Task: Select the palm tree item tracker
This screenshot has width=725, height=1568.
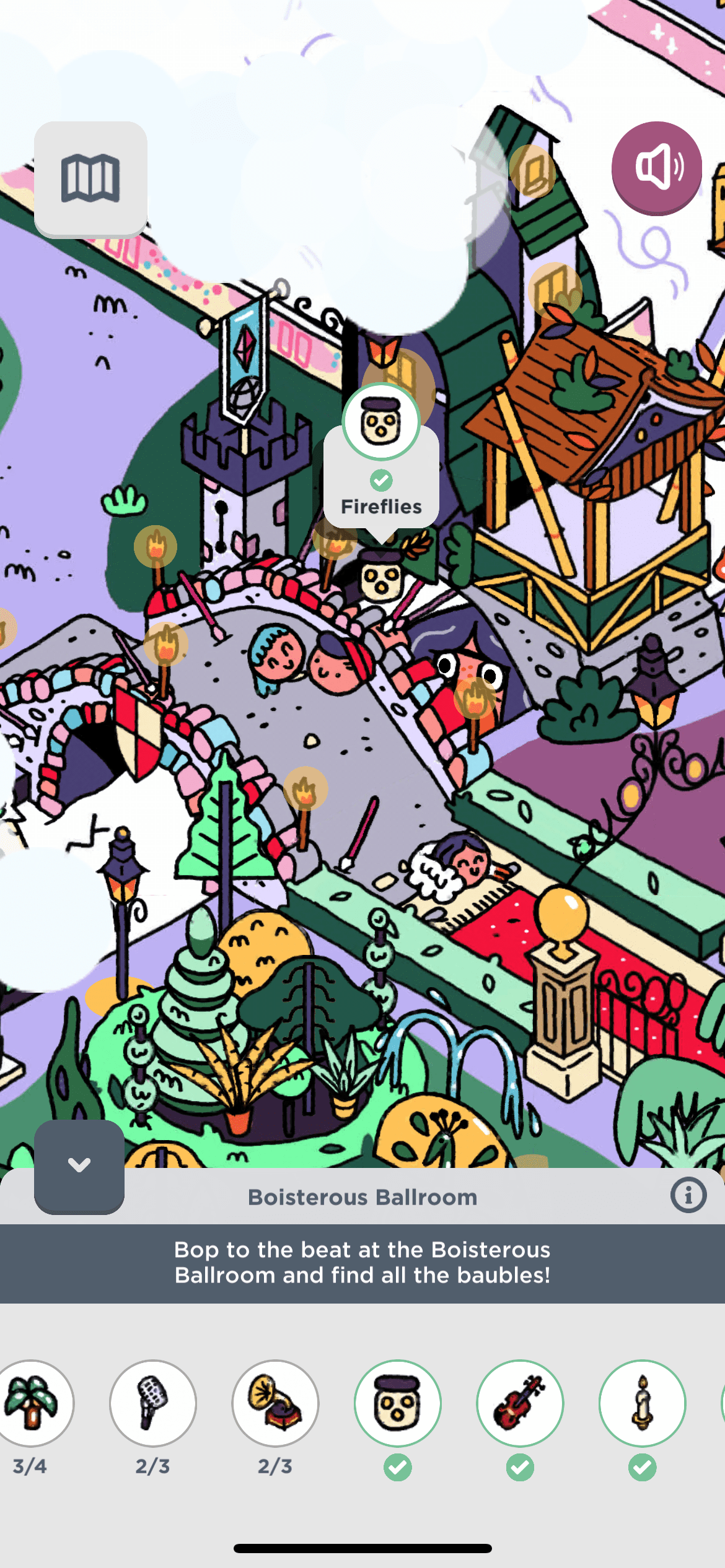Action: [31, 1403]
